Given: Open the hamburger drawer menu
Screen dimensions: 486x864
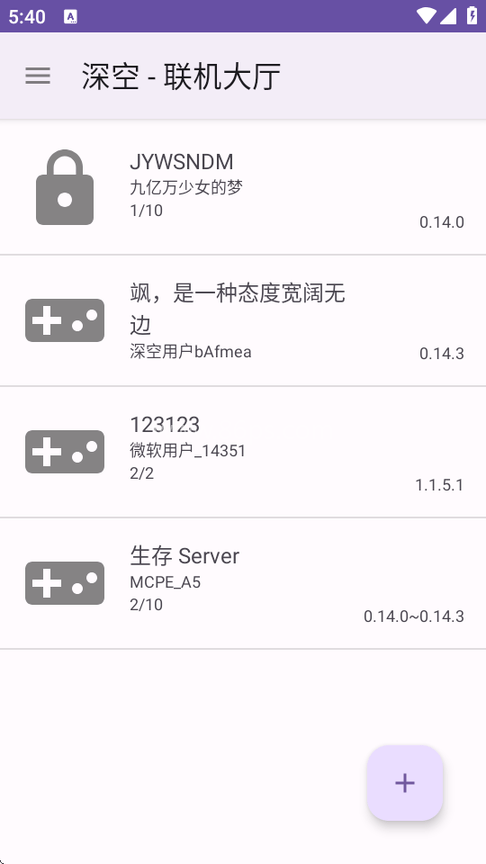Looking at the screenshot, I should (37, 76).
